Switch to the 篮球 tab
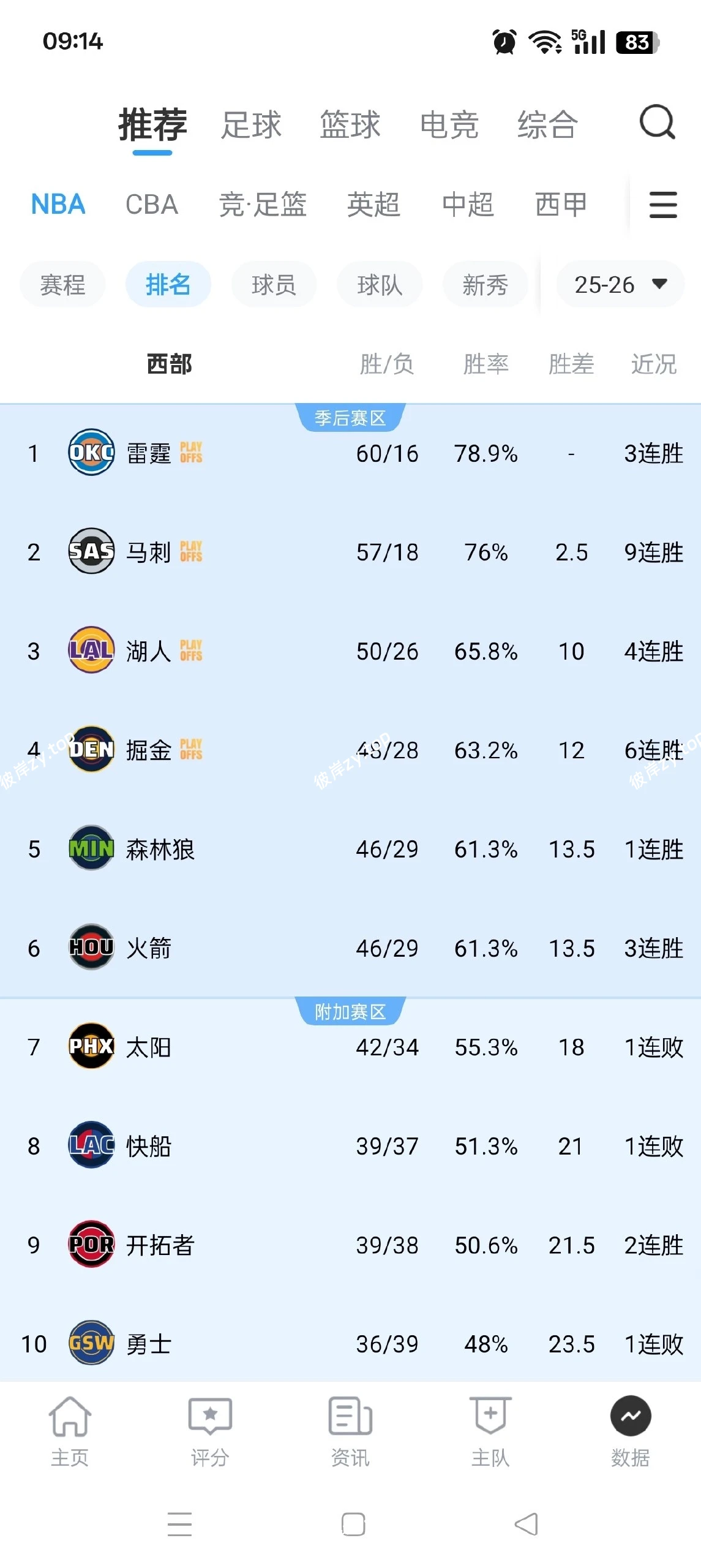The height and width of the screenshot is (1568, 701). point(350,126)
